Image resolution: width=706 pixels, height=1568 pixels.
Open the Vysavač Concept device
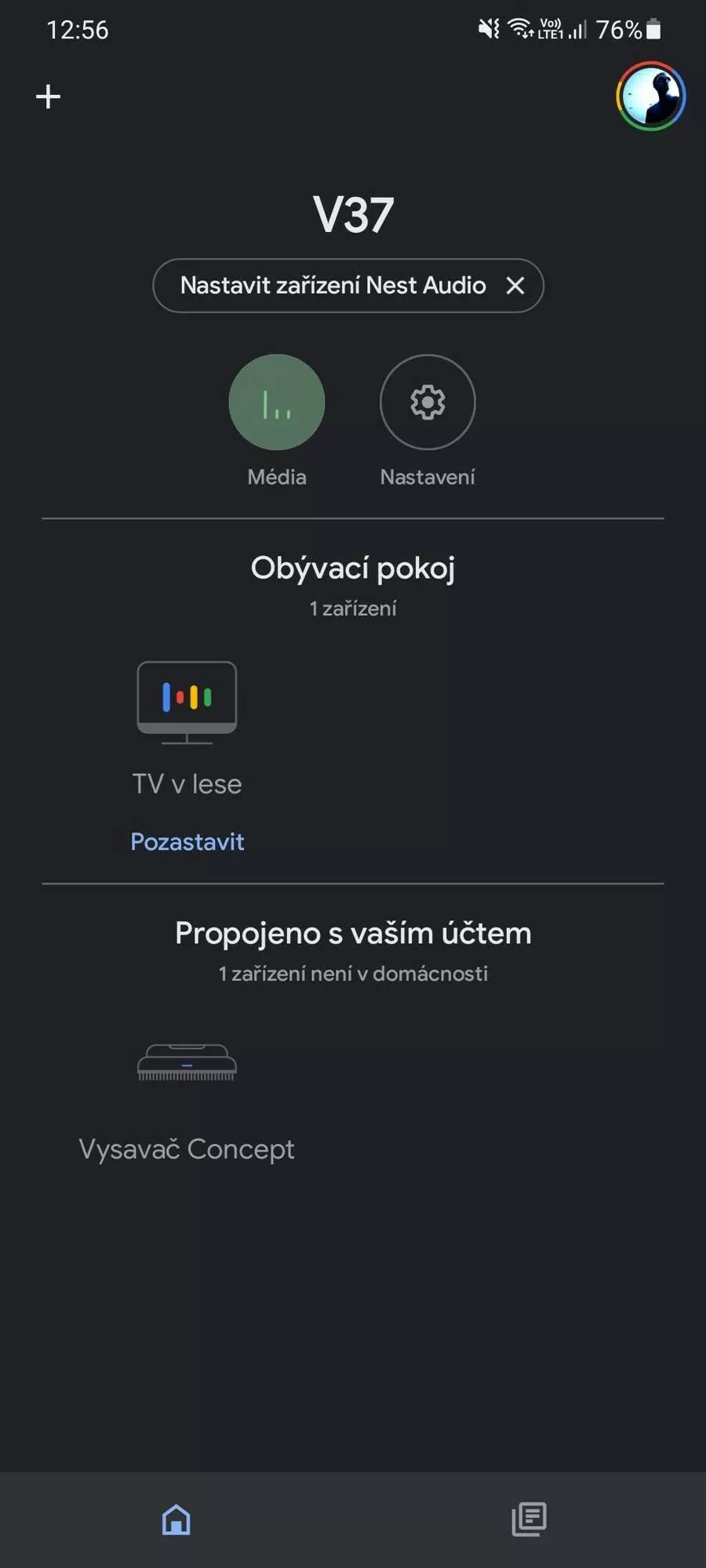point(187,1102)
